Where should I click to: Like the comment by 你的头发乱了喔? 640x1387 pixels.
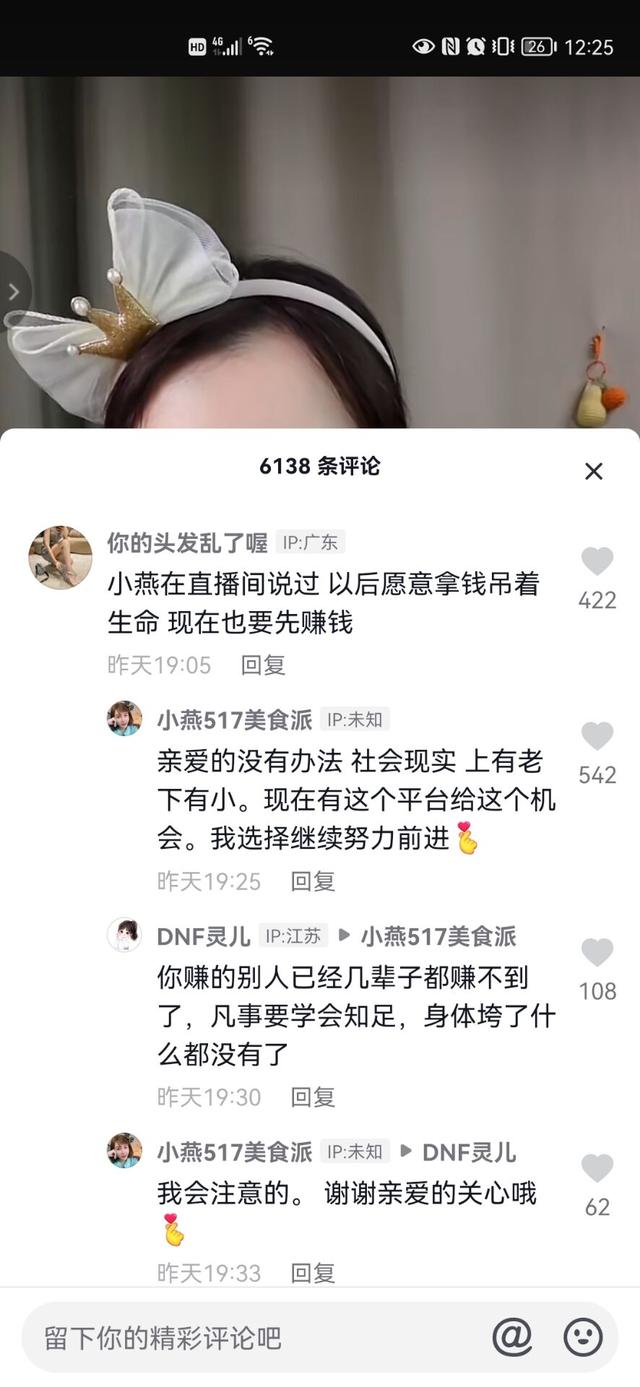click(x=597, y=562)
